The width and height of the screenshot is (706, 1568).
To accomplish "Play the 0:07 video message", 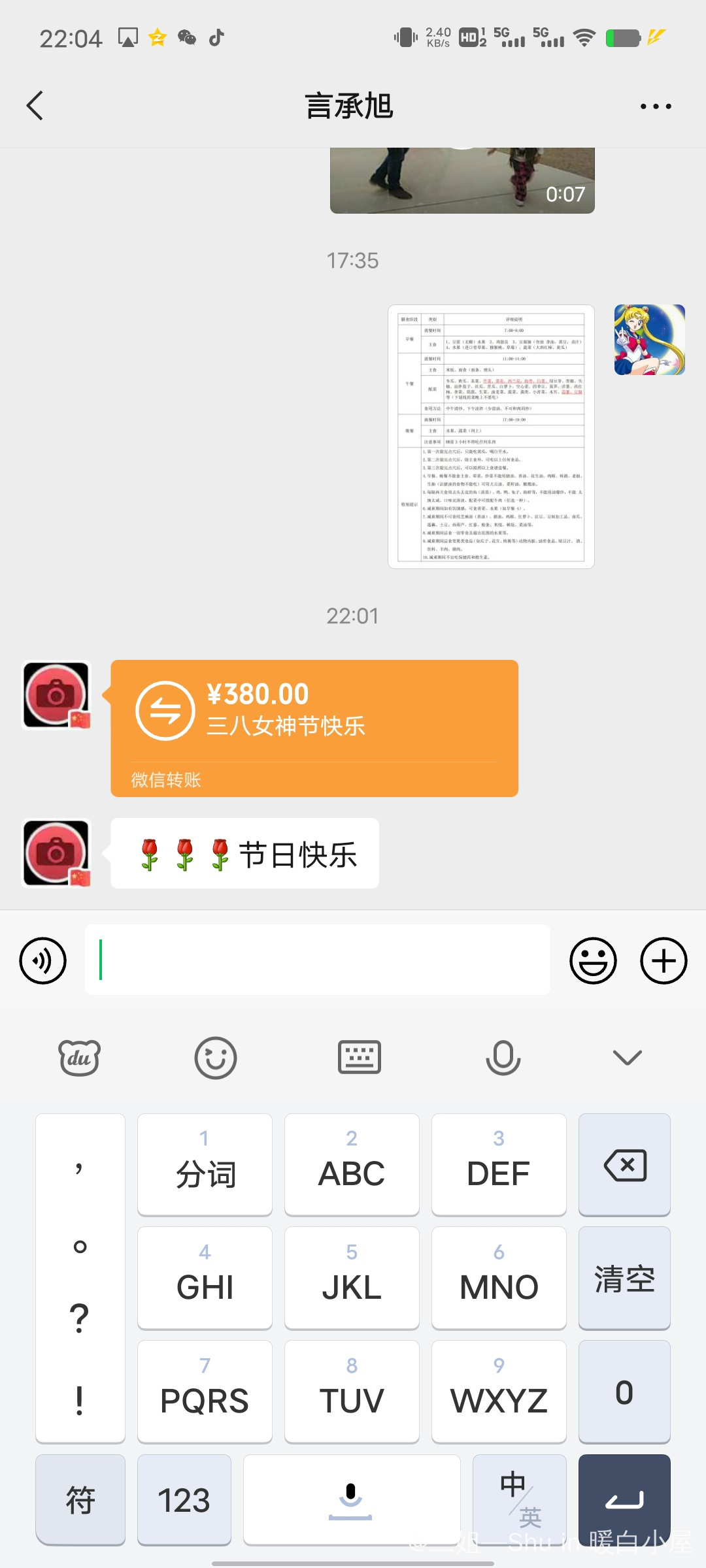I will tap(462, 180).
